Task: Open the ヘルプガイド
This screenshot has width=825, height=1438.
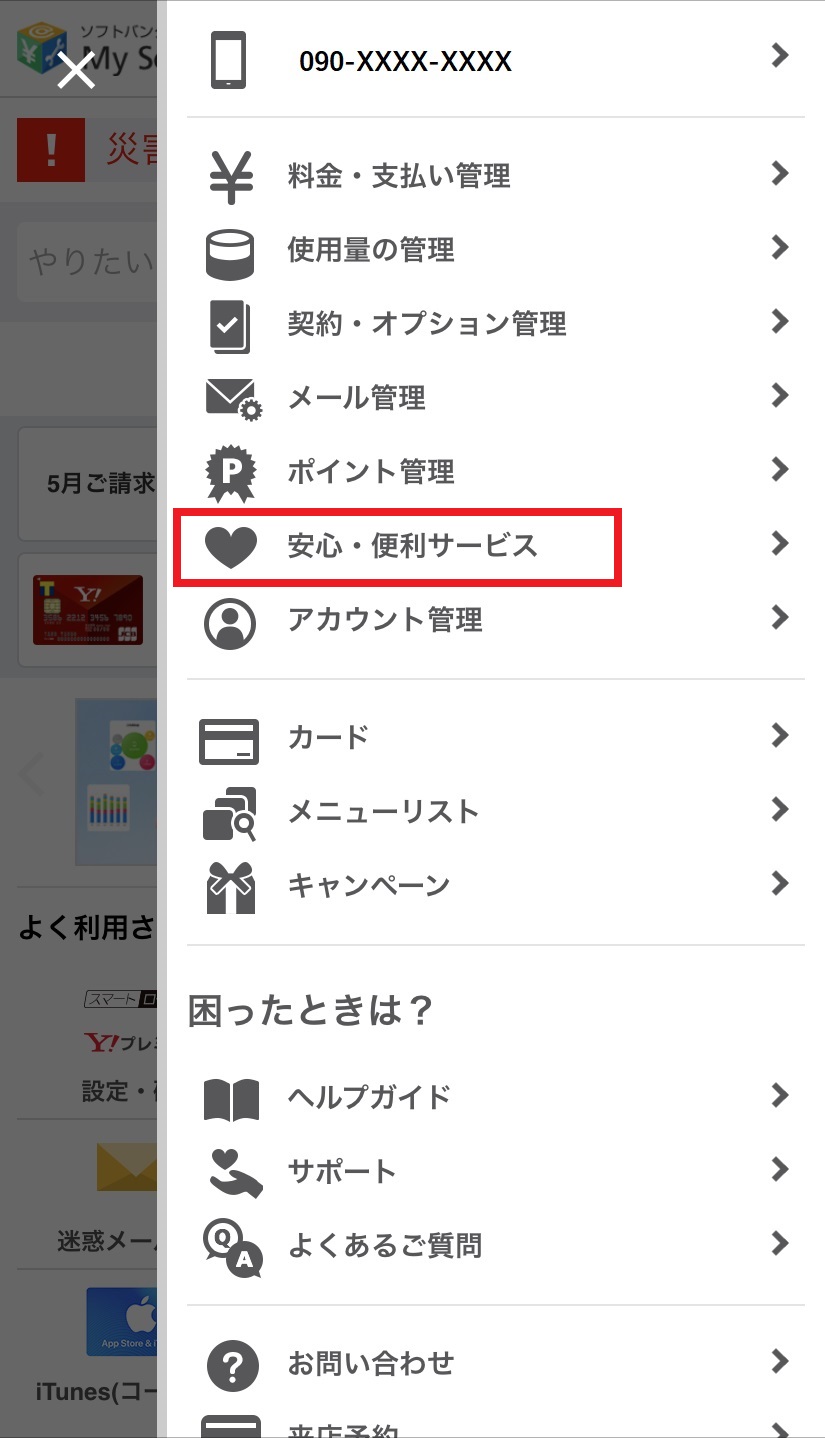Action: click(496, 1098)
